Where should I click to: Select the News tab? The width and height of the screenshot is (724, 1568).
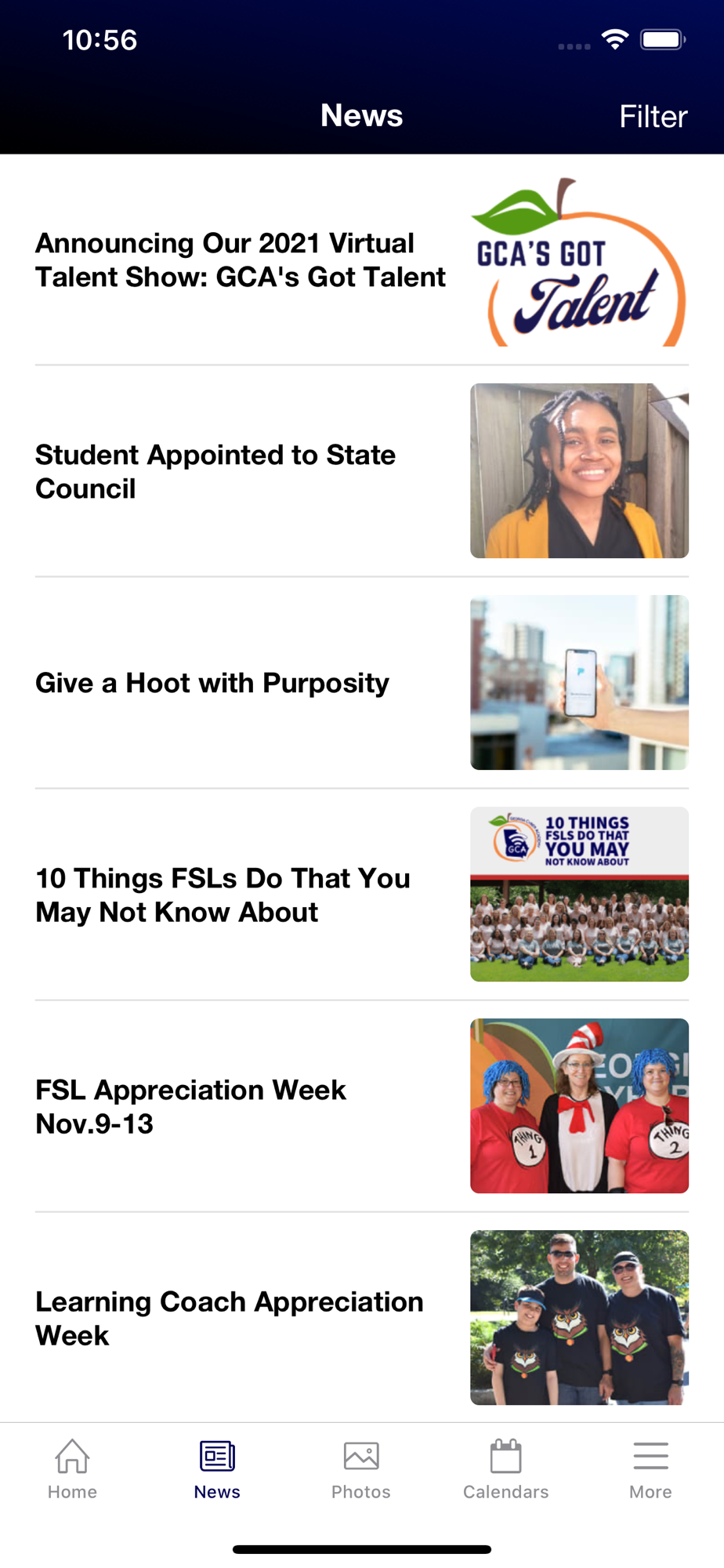[x=217, y=1468]
